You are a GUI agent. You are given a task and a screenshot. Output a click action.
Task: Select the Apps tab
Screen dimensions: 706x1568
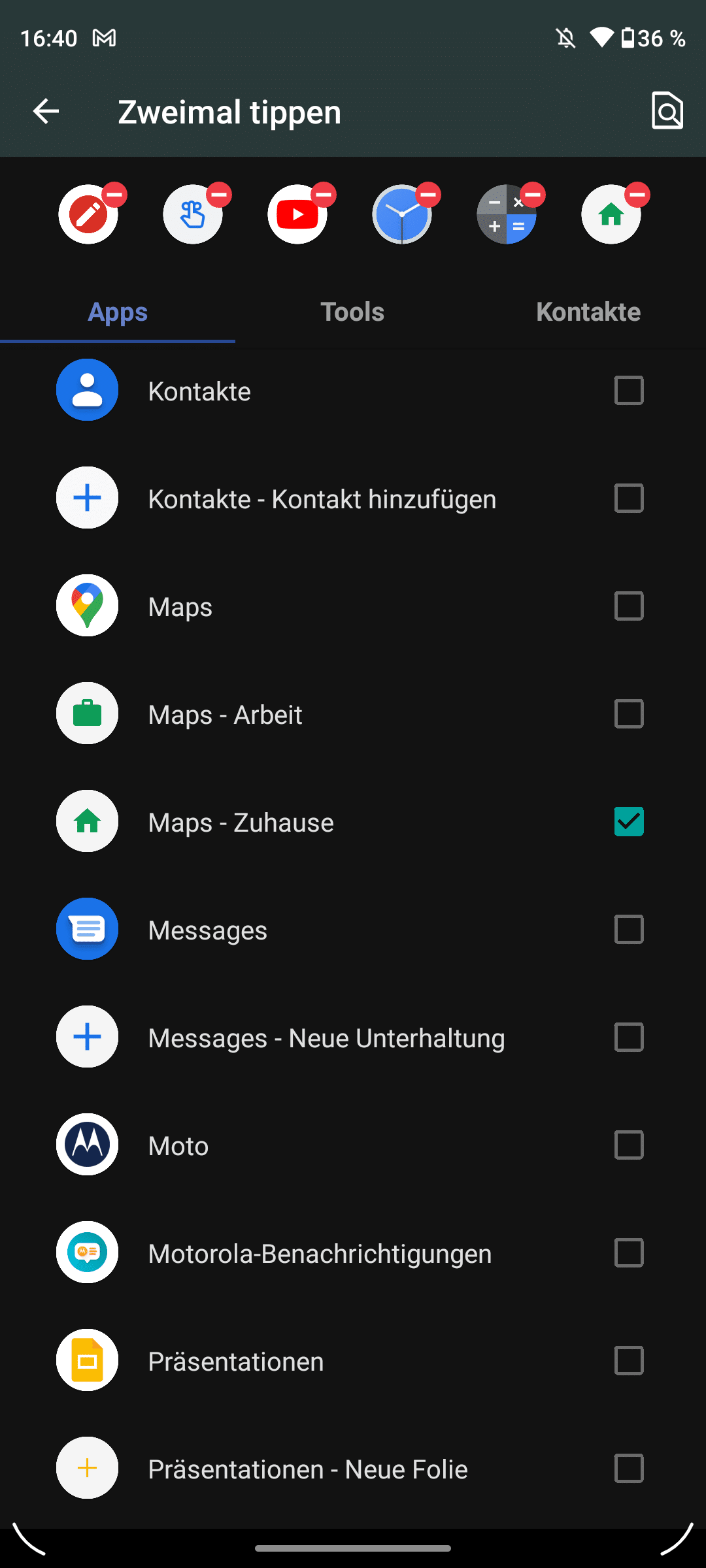click(118, 312)
